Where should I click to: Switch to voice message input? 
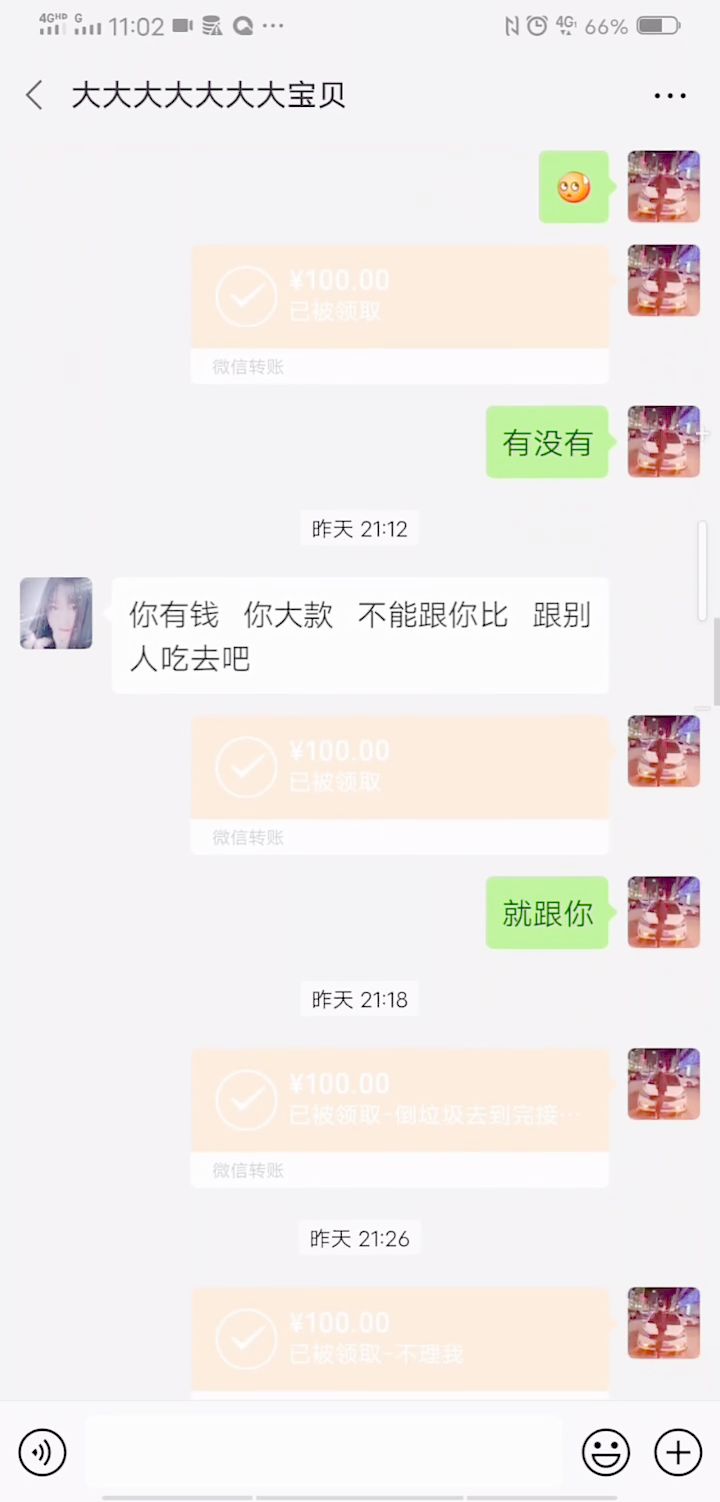[42, 1451]
